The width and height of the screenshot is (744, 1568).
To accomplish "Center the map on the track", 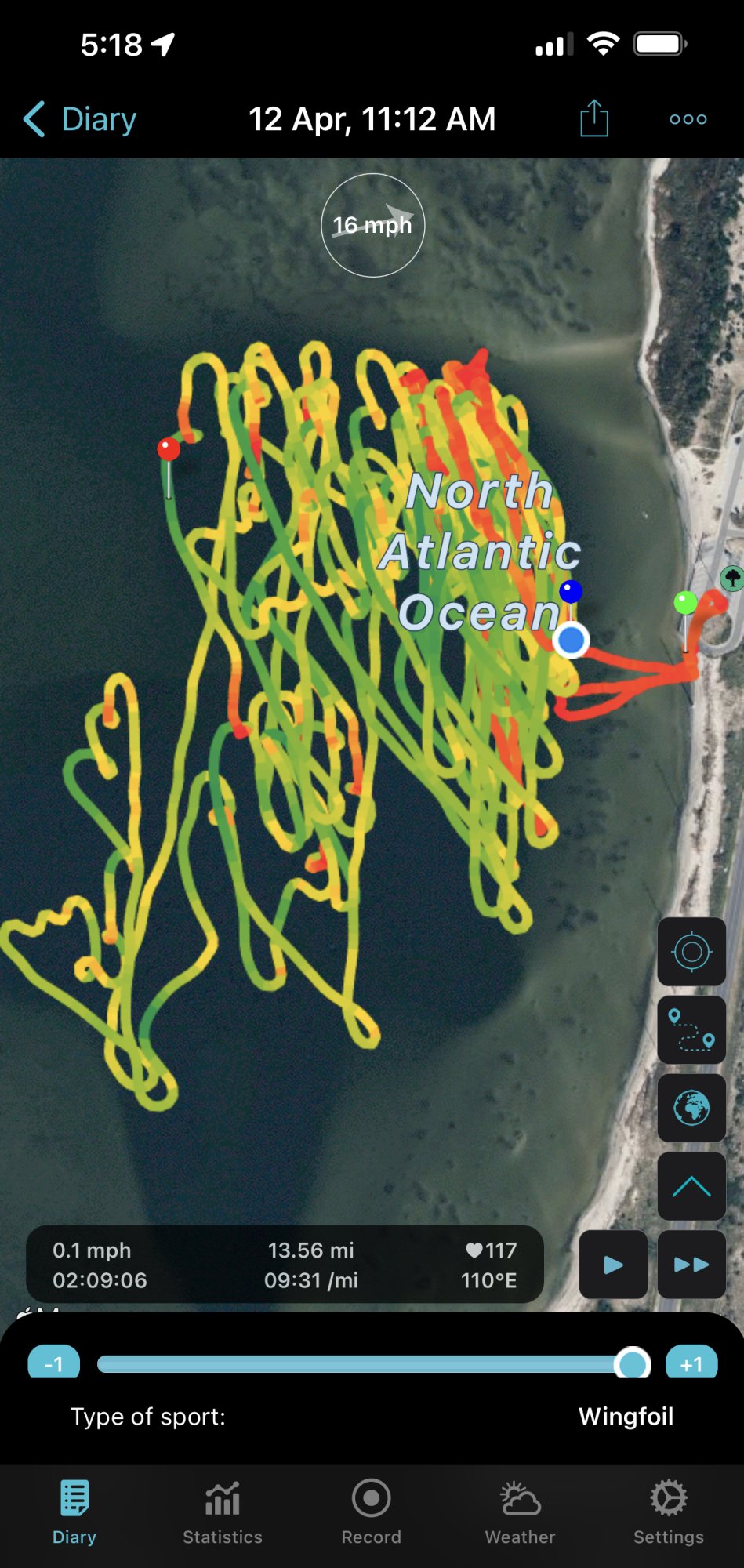I will click(691, 952).
